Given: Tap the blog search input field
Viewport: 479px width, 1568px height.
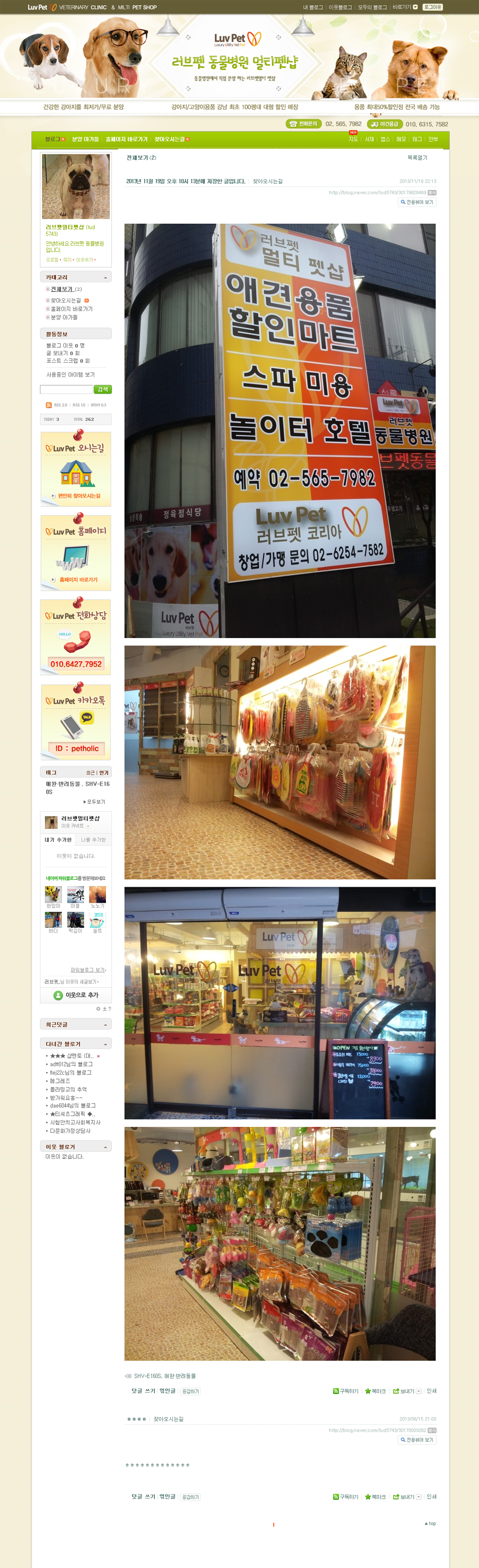Looking at the screenshot, I should (x=66, y=389).
